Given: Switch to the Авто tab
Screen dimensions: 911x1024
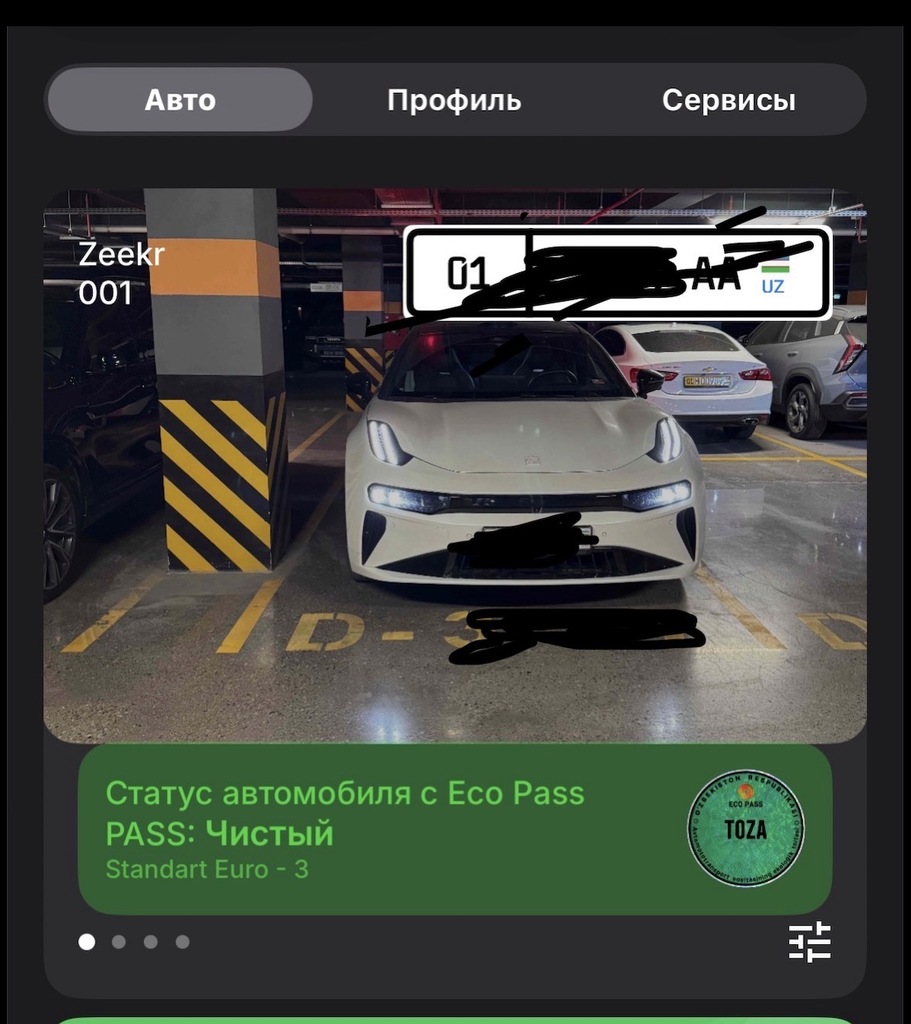Looking at the screenshot, I should tap(180, 100).
